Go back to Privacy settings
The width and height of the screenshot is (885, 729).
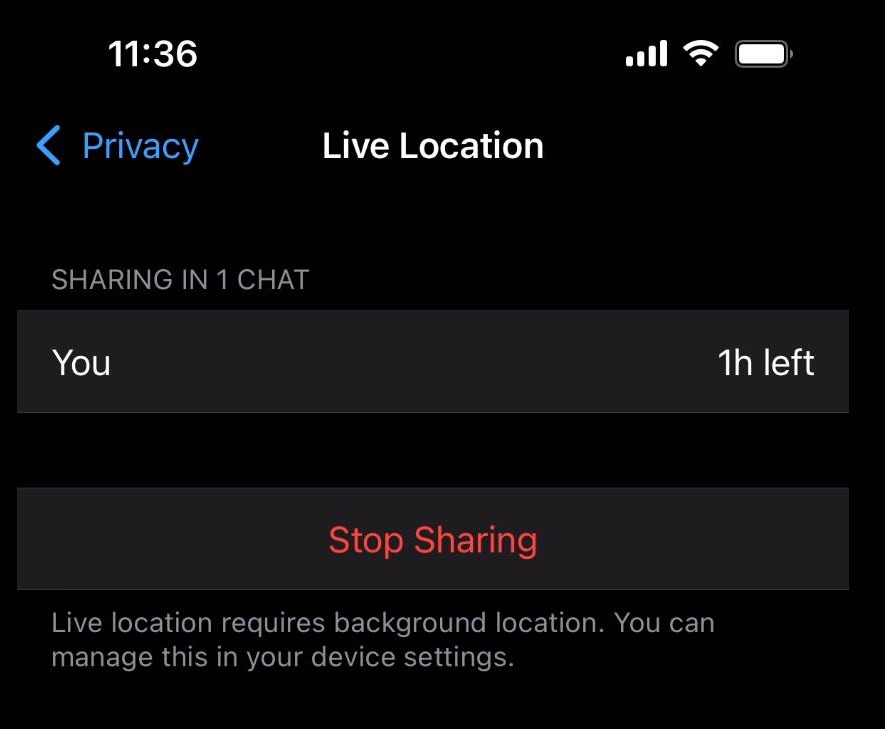pyautogui.click(x=118, y=146)
